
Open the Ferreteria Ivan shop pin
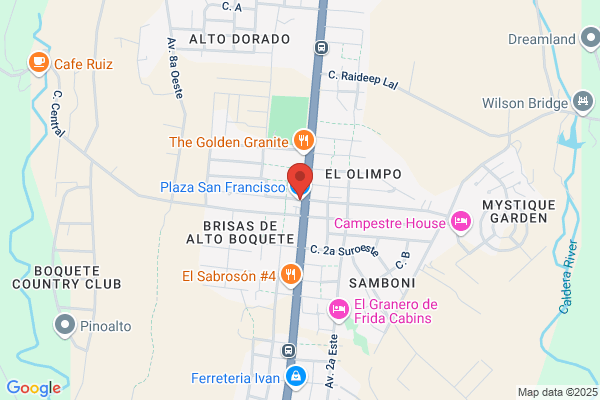tap(296, 377)
